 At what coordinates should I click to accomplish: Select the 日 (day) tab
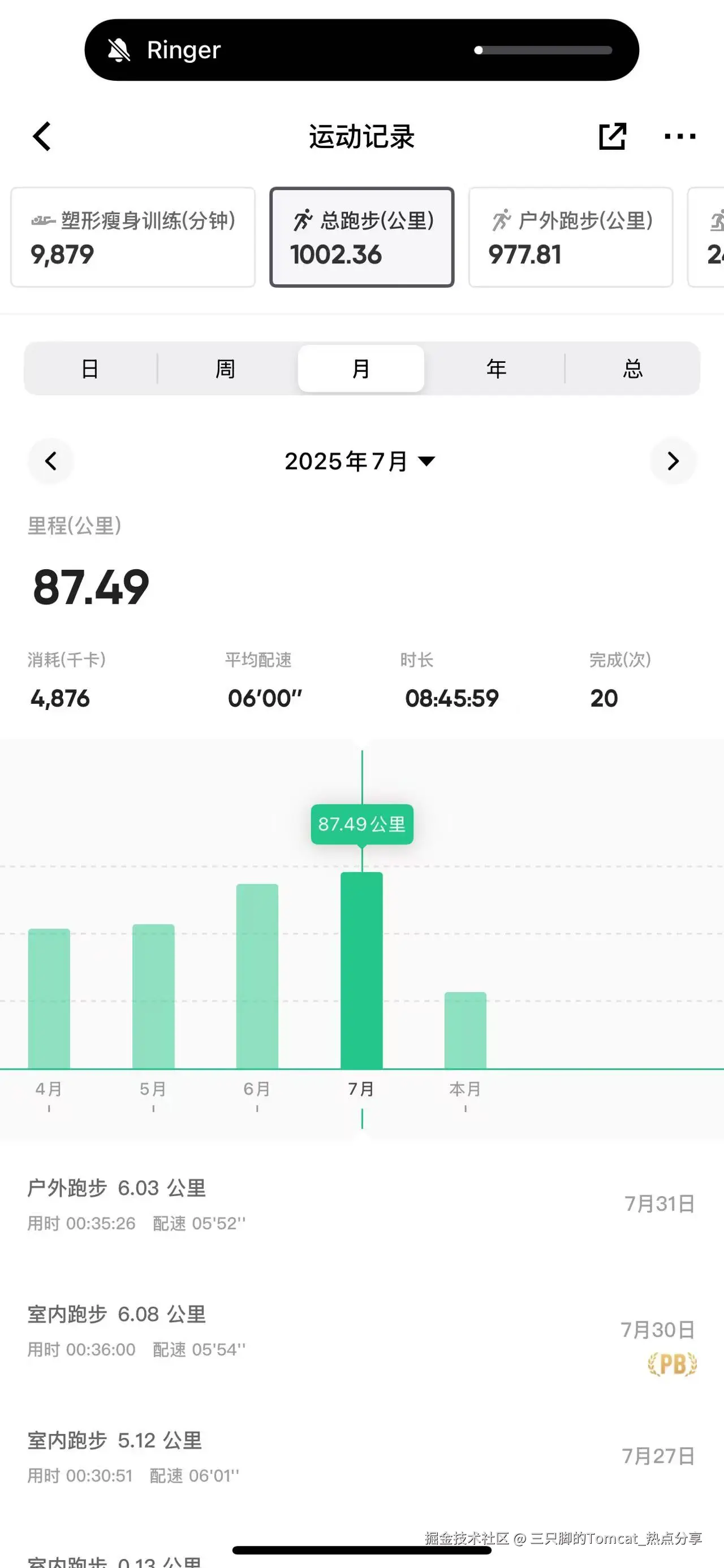pyautogui.click(x=90, y=367)
